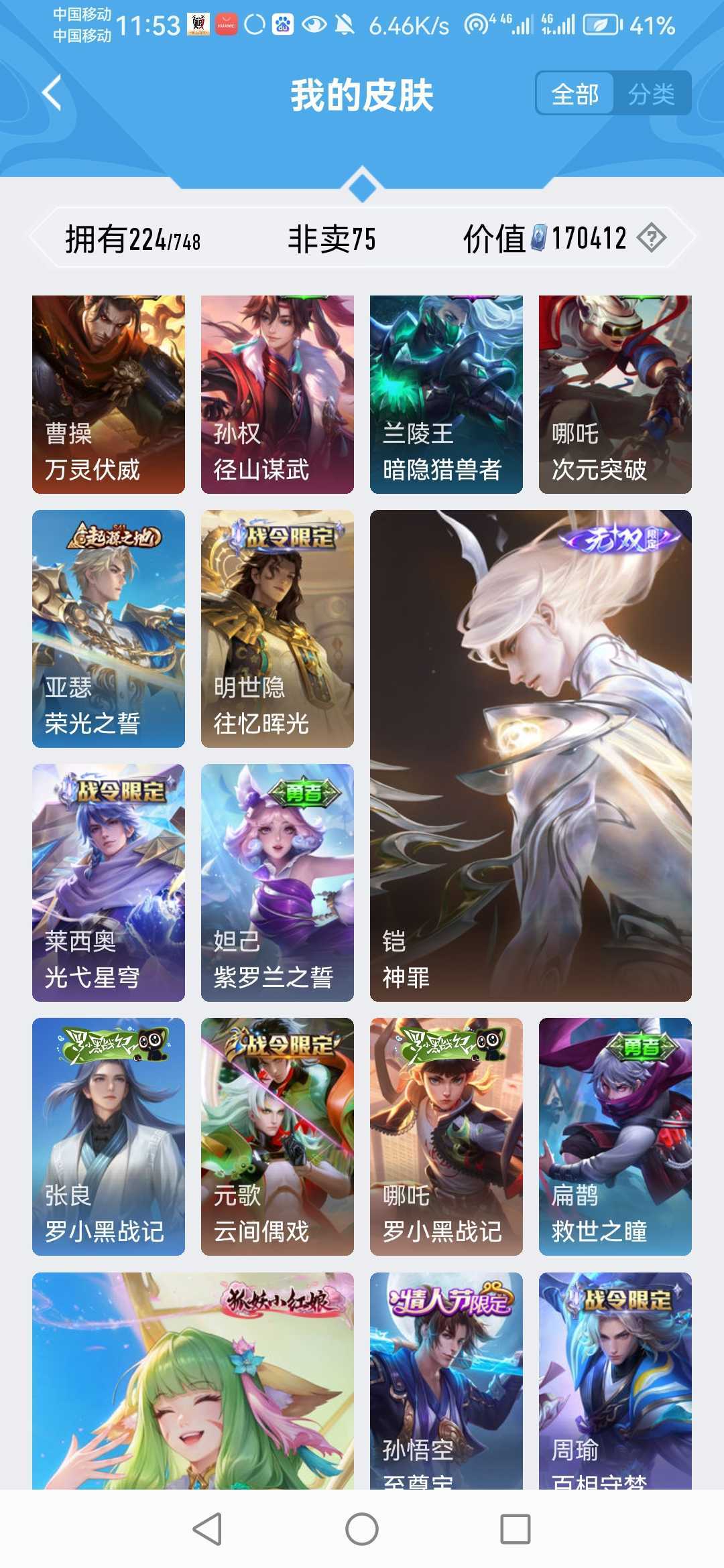Tap the system home button

(x=362, y=1529)
